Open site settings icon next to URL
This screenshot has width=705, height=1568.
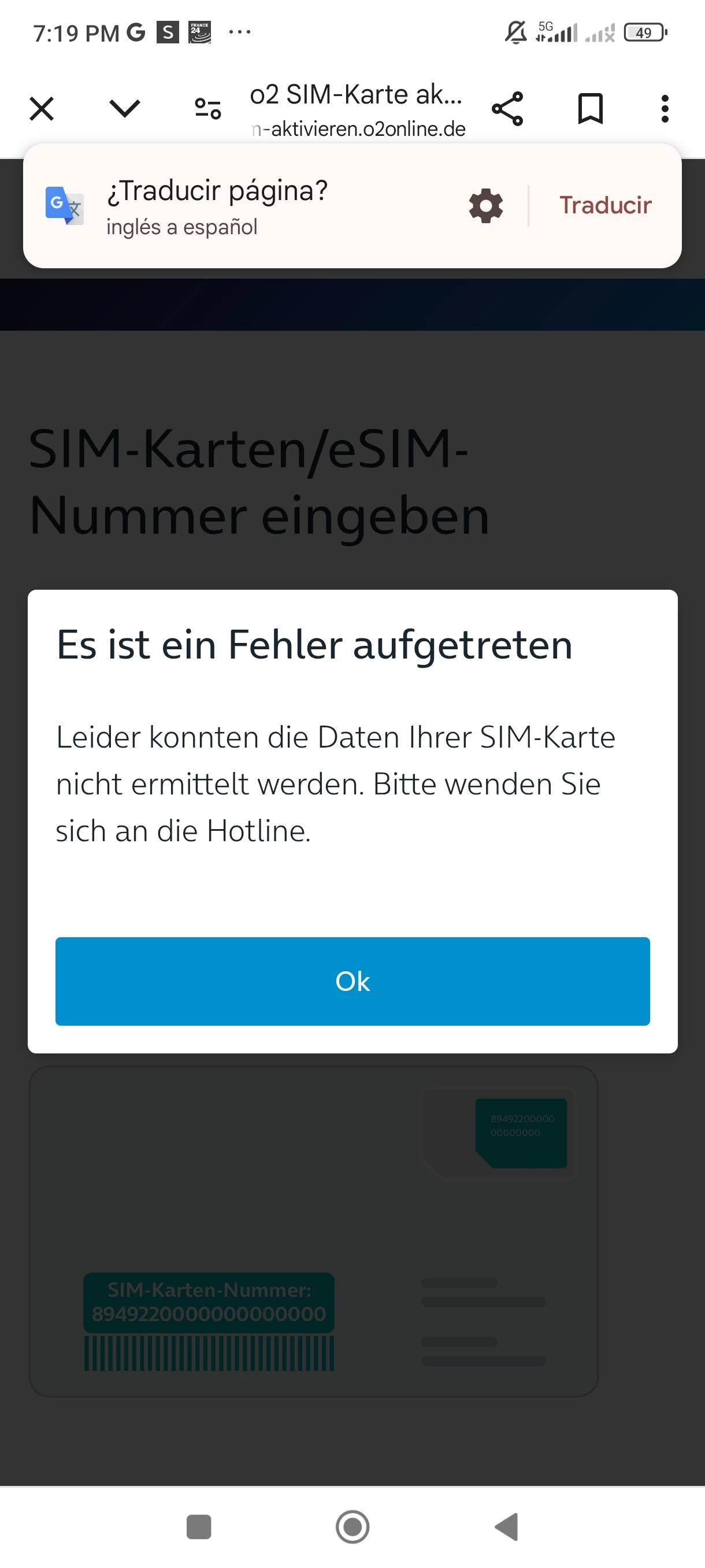207,109
